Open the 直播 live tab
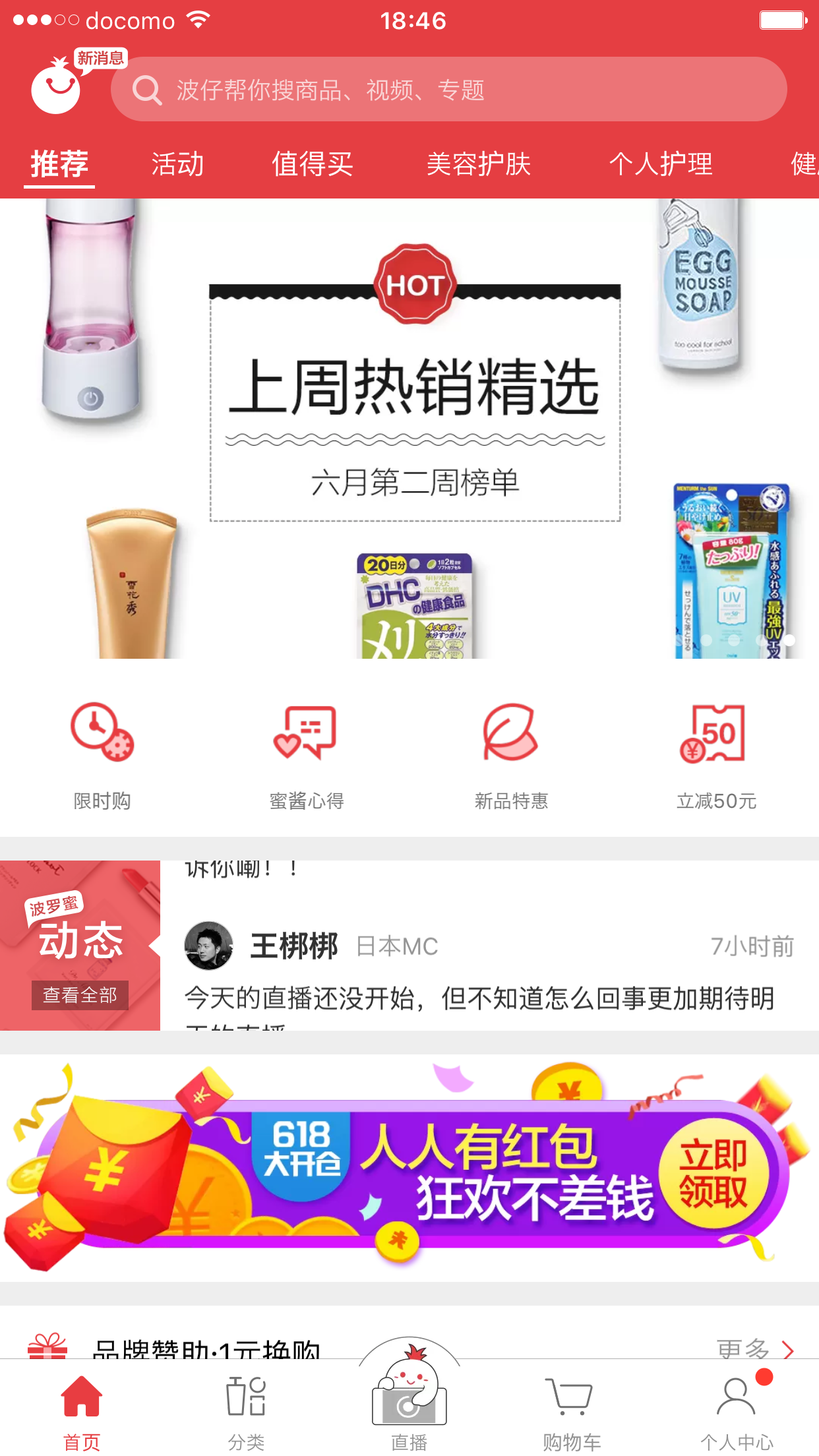819x1456 pixels. (x=409, y=1399)
